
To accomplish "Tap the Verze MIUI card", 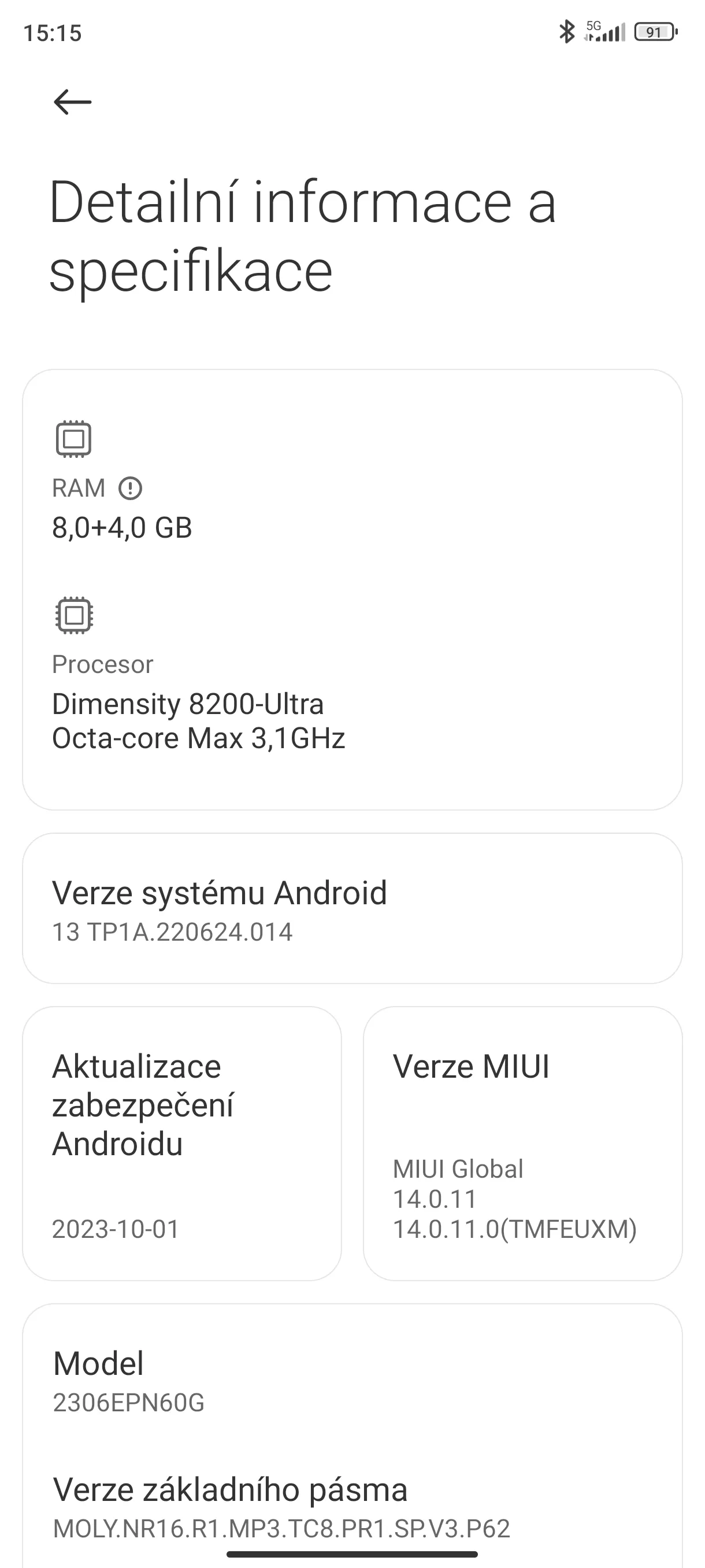I will 522,1144.
